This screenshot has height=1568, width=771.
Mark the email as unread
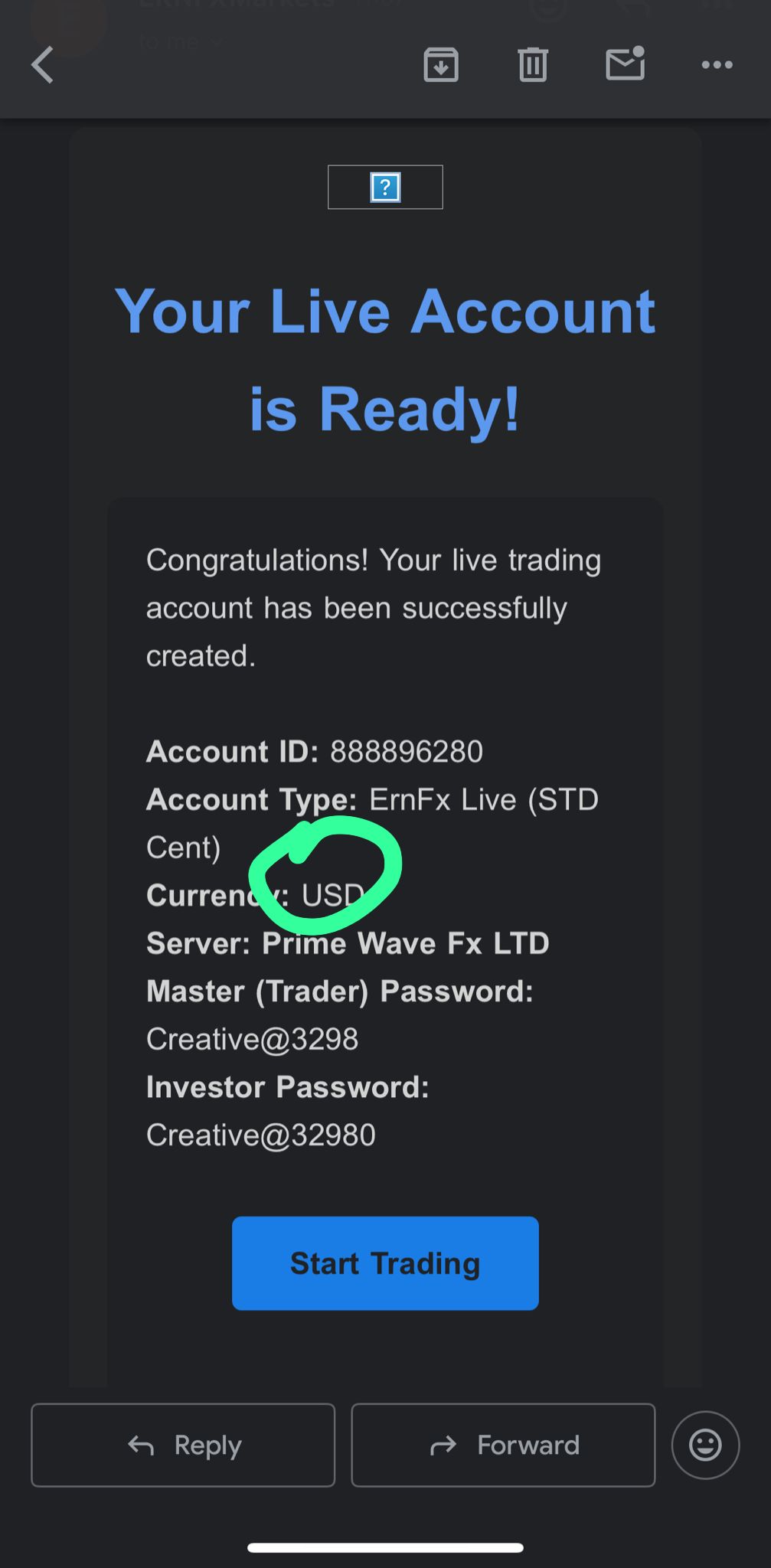[x=625, y=64]
